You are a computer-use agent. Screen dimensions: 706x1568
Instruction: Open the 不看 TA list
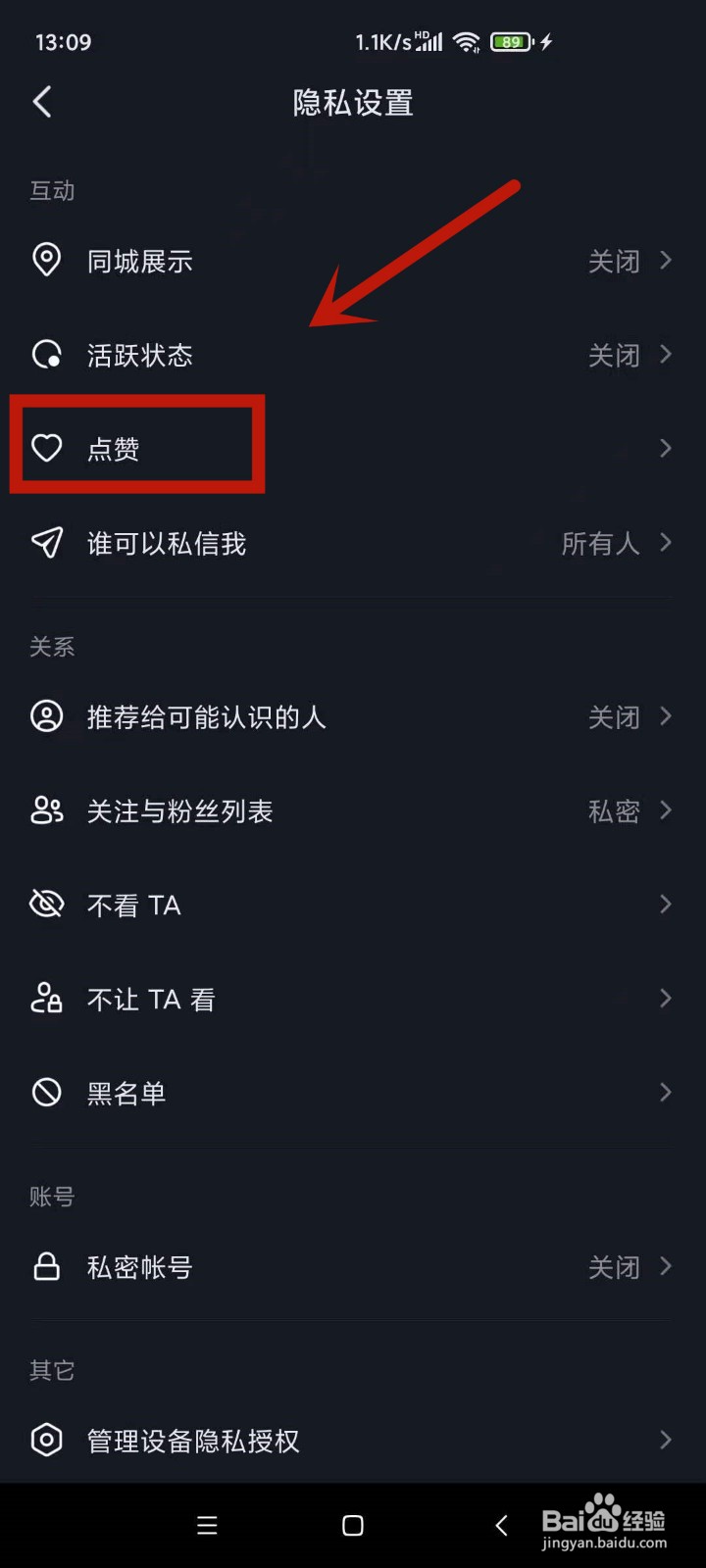tap(353, 905)
